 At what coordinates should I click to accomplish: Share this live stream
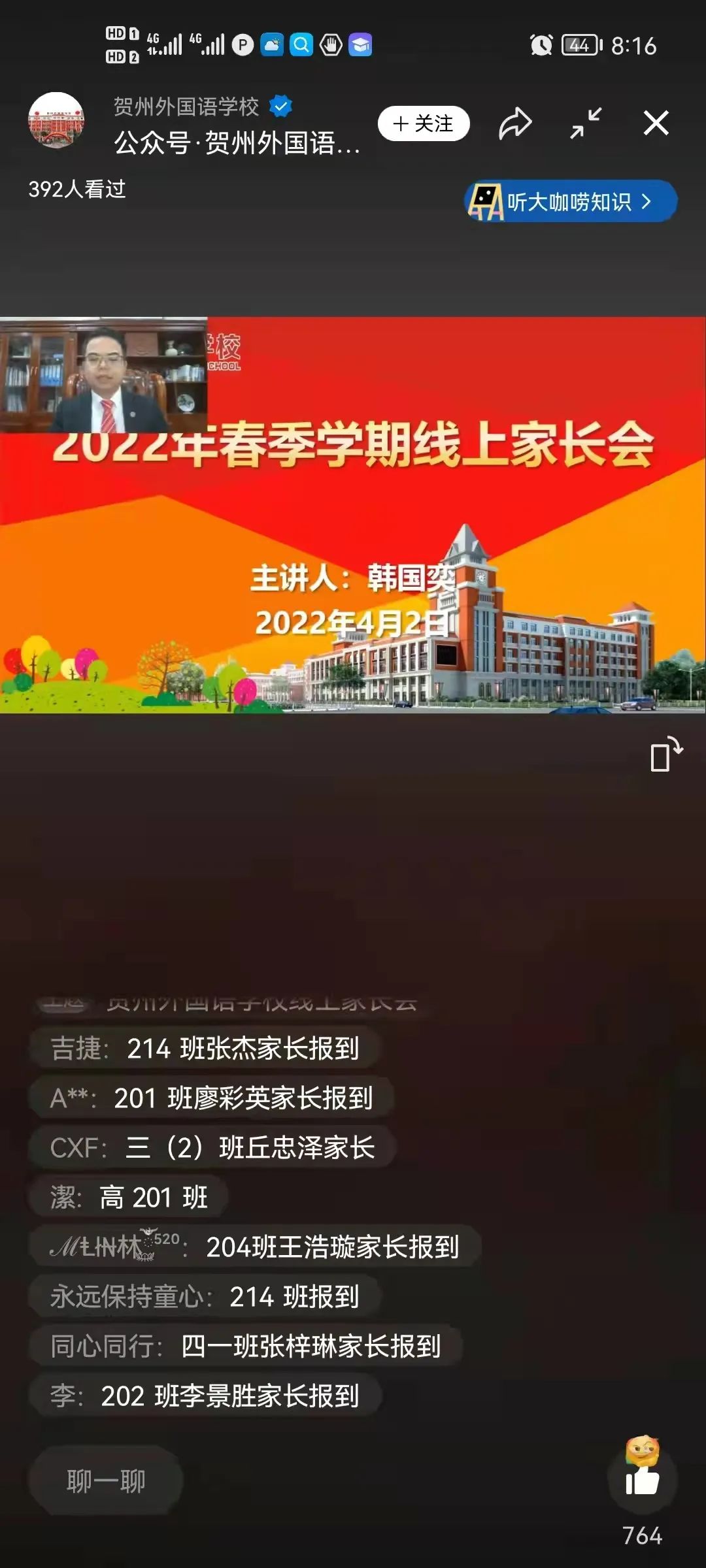[x=515, y=123]
